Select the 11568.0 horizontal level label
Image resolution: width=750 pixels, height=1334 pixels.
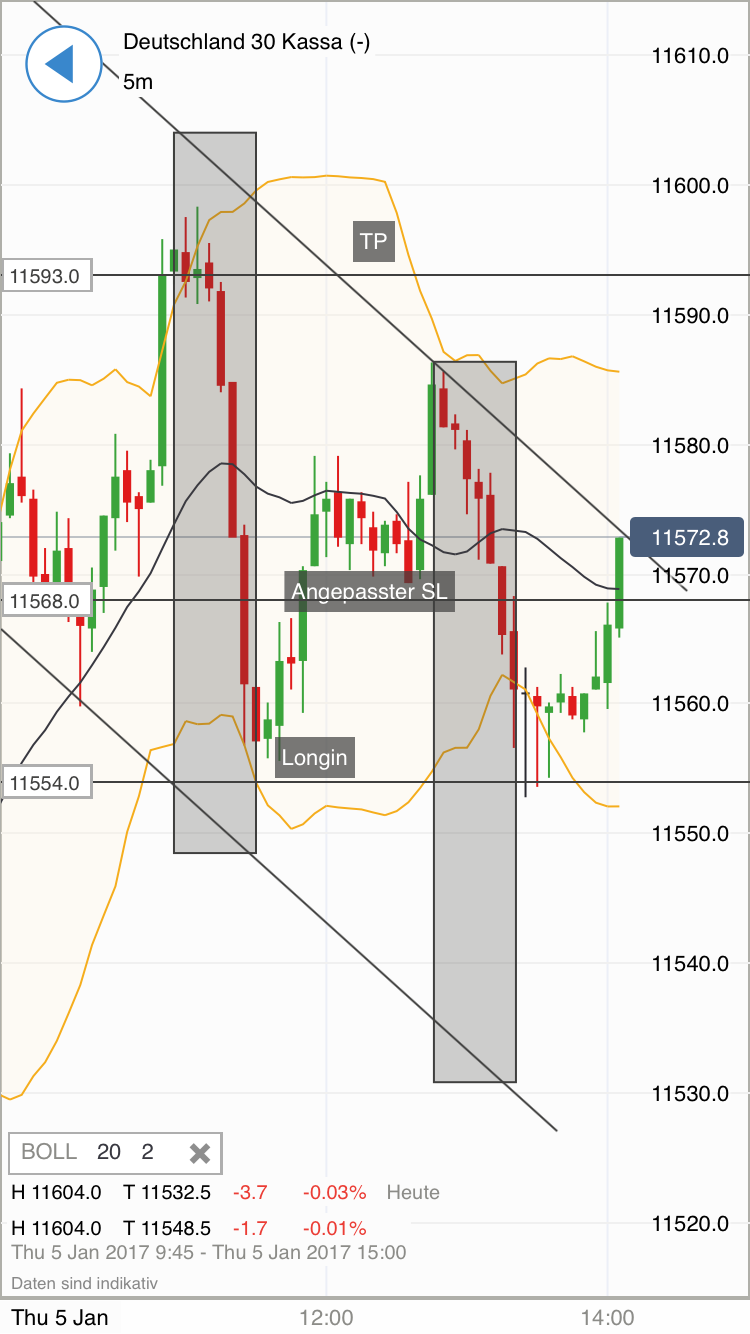[x=46, y=601]
